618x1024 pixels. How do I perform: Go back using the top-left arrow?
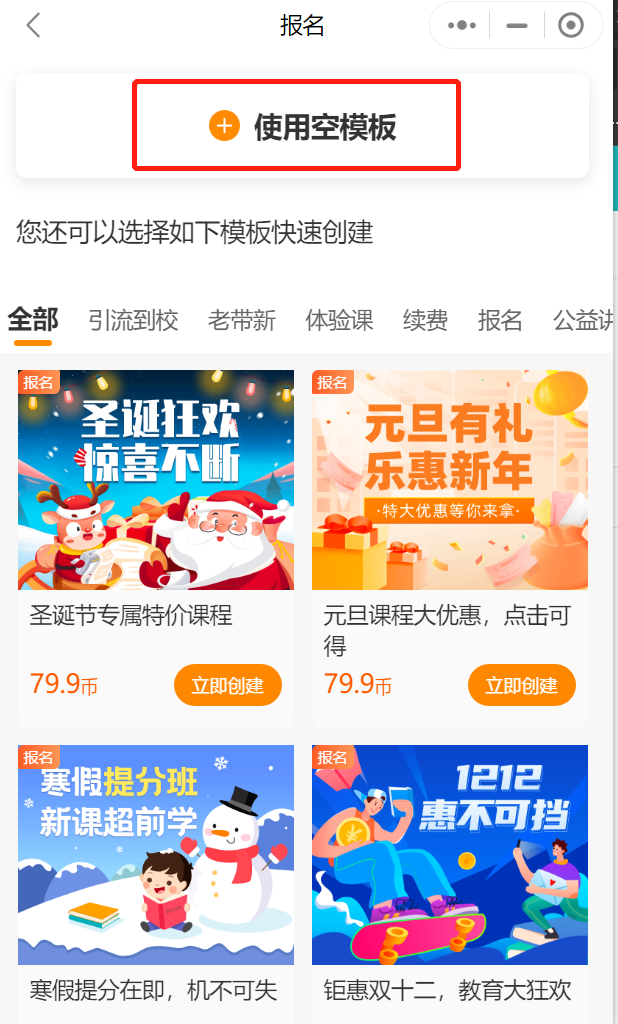[x=33, y=25]
